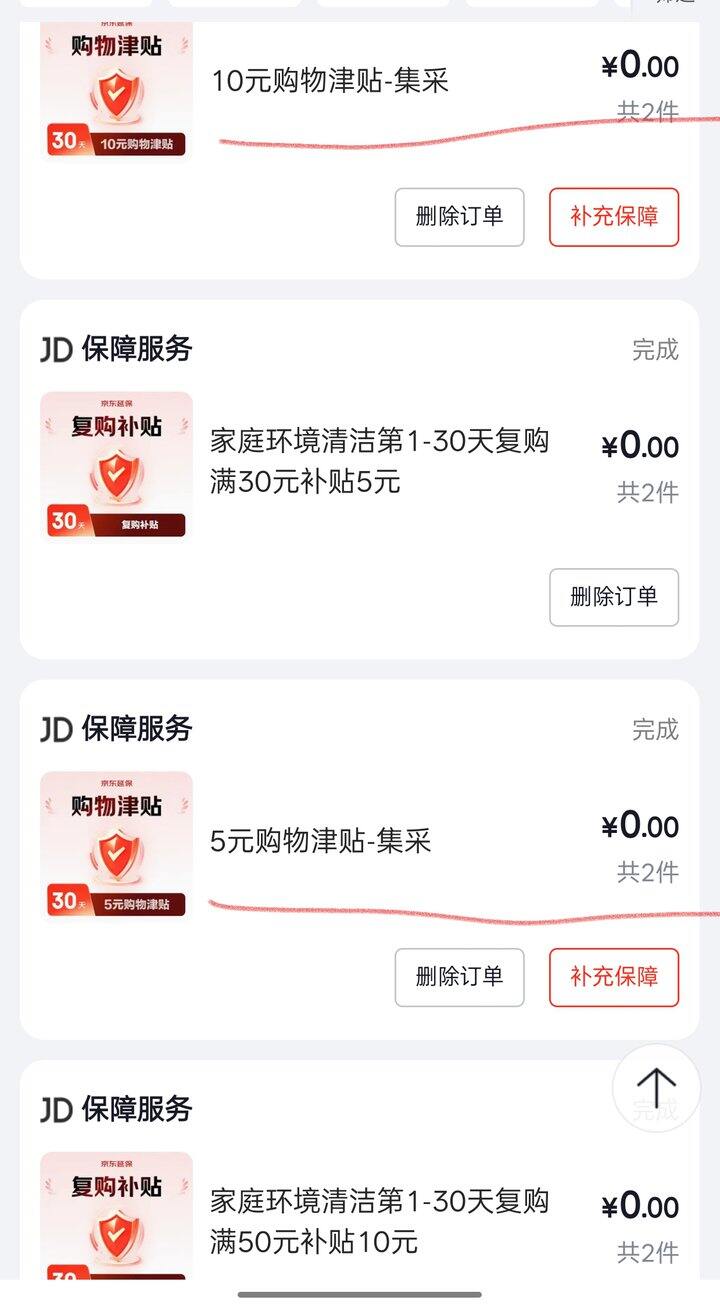Tap the home indicator bar at screen bottom

(360, 1296)
